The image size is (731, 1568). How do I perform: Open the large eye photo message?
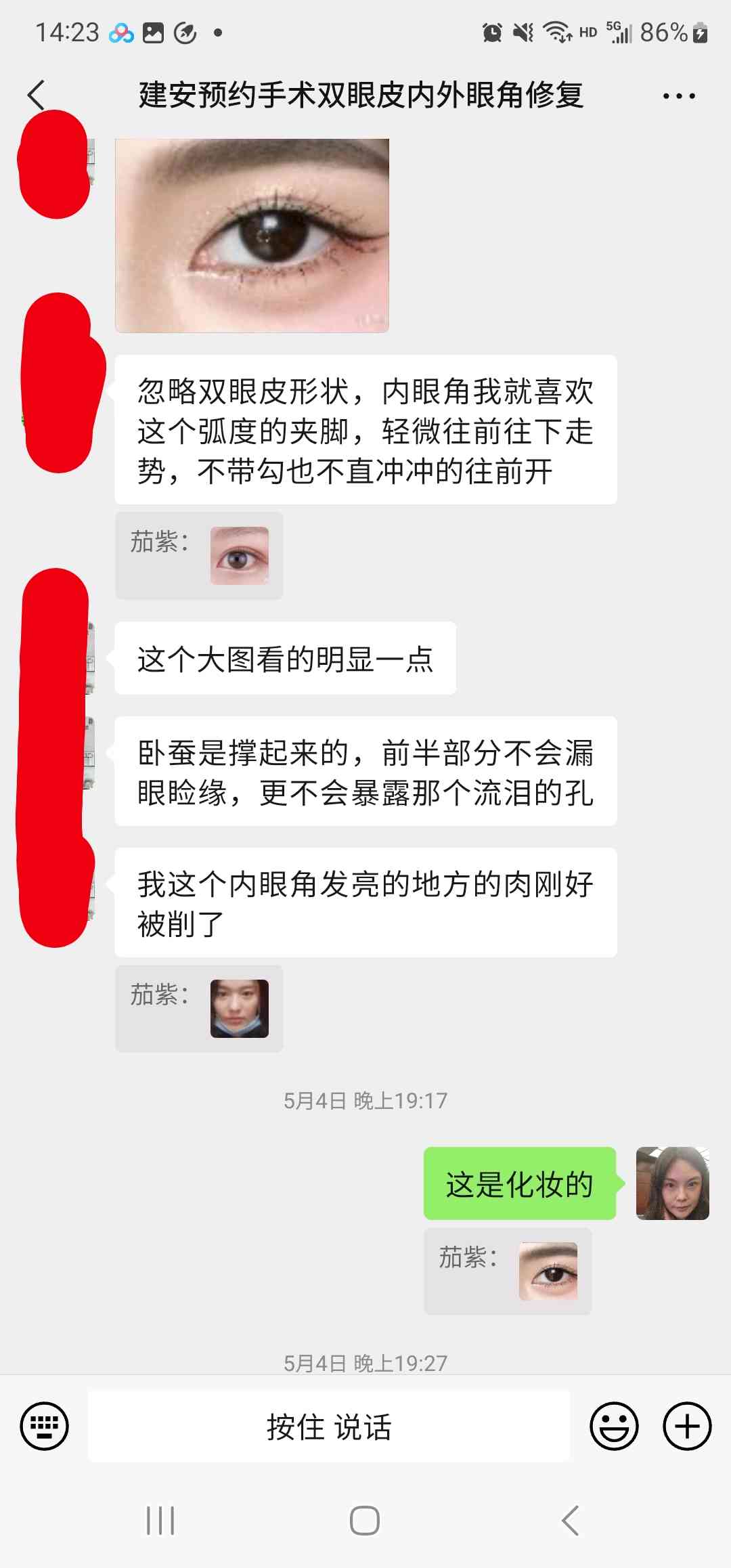pyautogui.click(x=252, y=235)
